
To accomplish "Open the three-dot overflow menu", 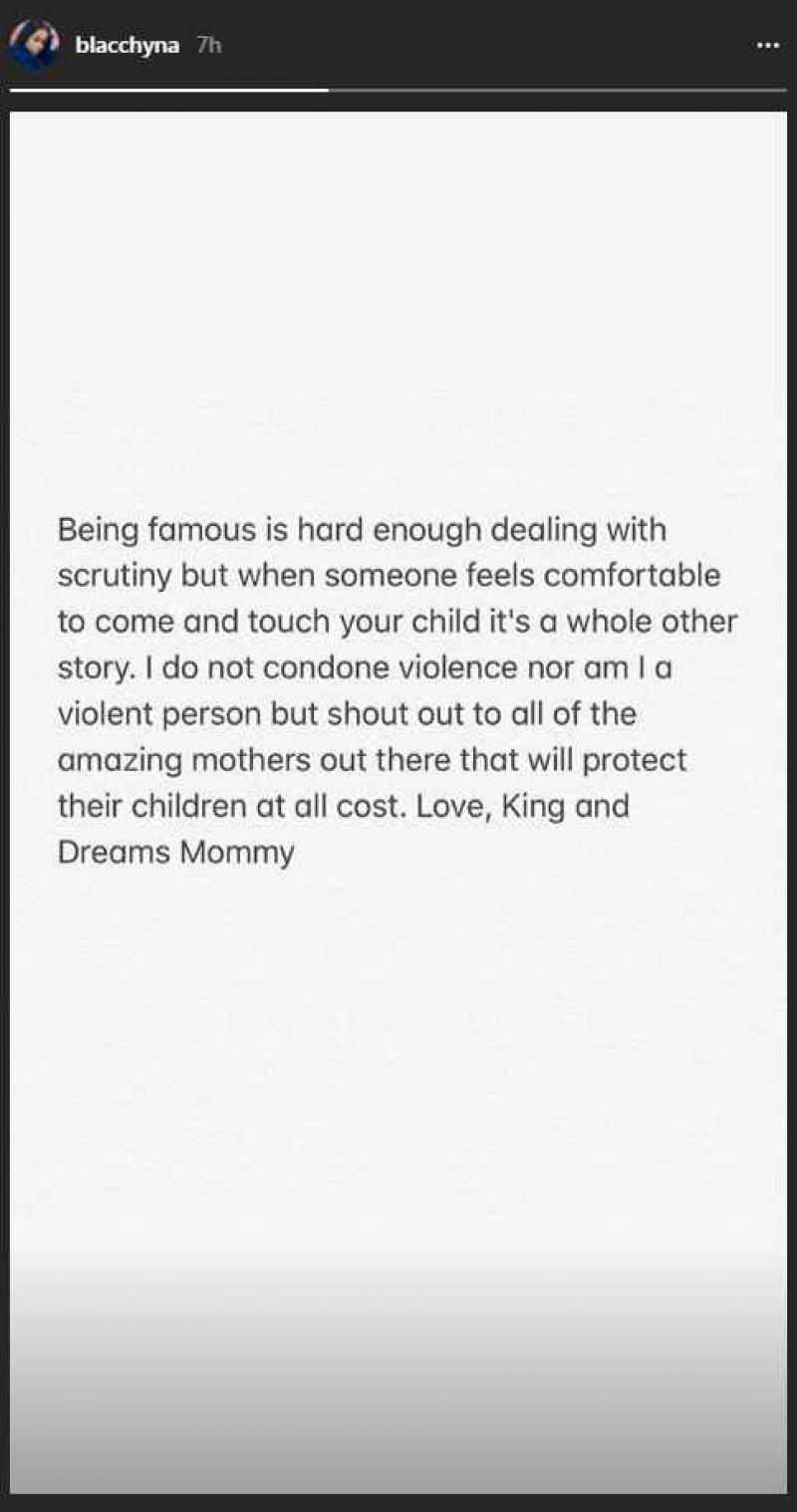I will 767,46.
